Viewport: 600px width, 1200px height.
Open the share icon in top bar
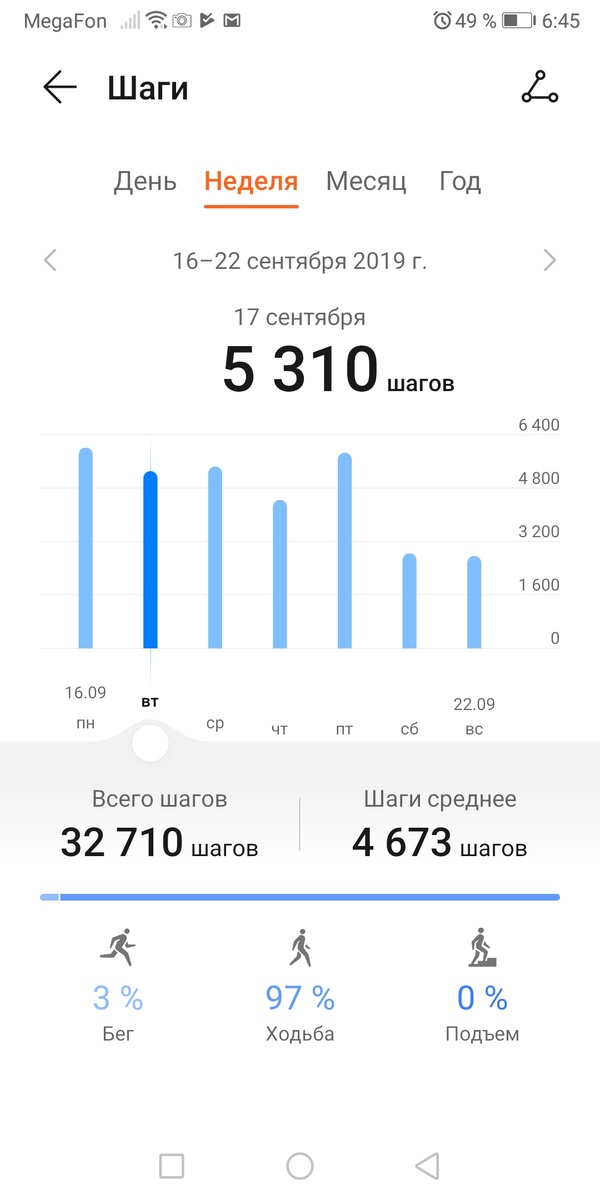(x=540, y=88)
